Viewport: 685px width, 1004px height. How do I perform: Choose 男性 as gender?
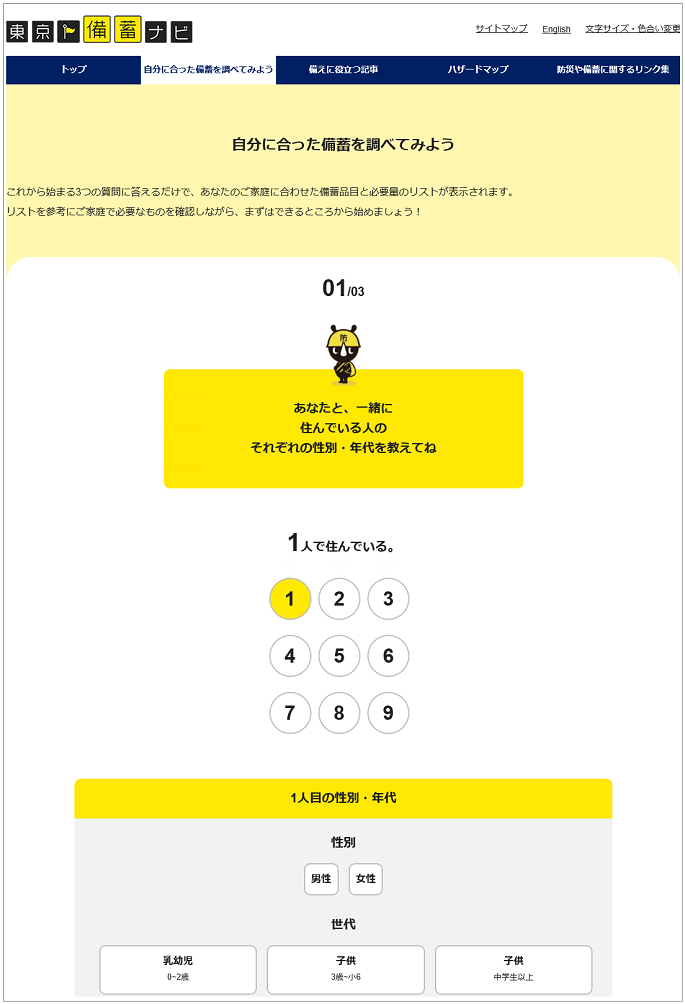click(321, 879)
